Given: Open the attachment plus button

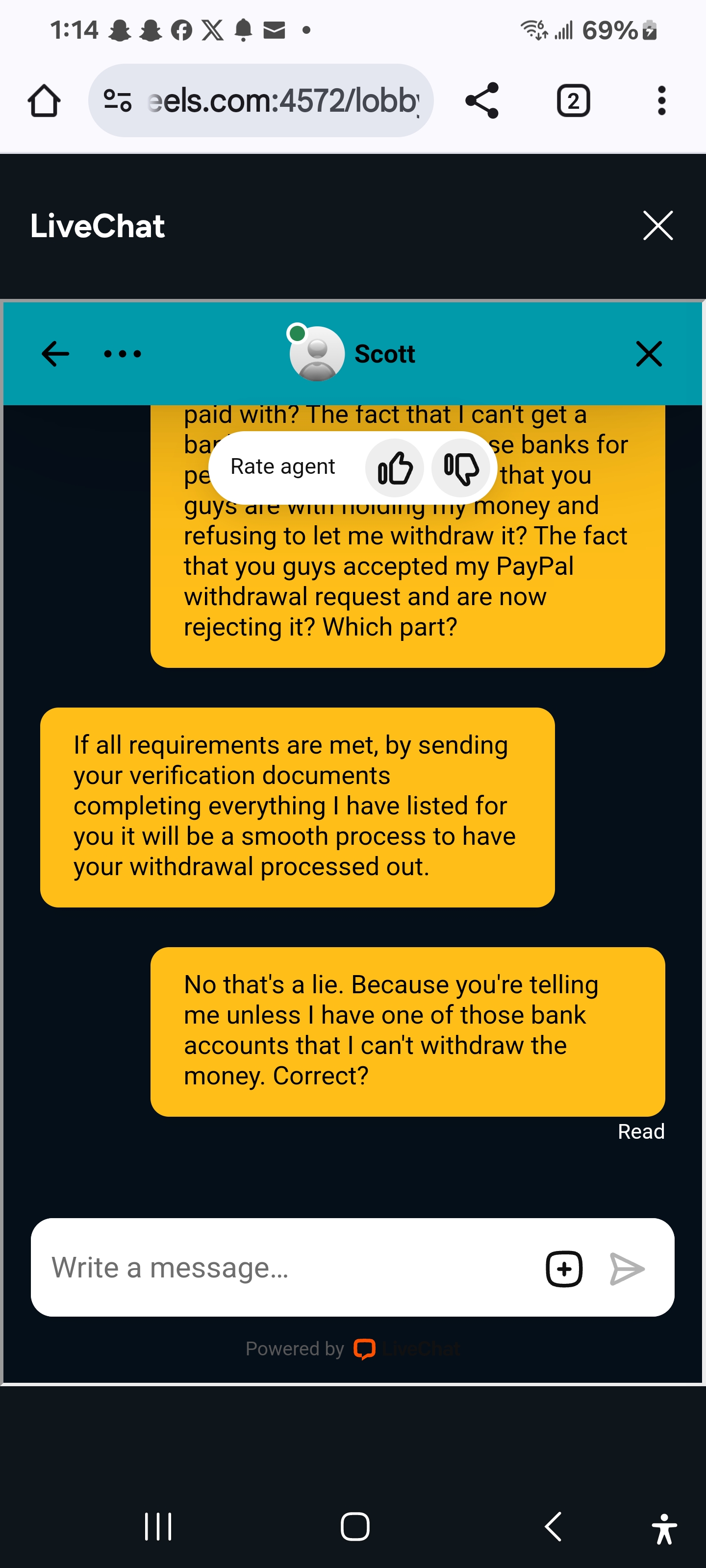Looking at the screenshot, I should pos(564,1269).
